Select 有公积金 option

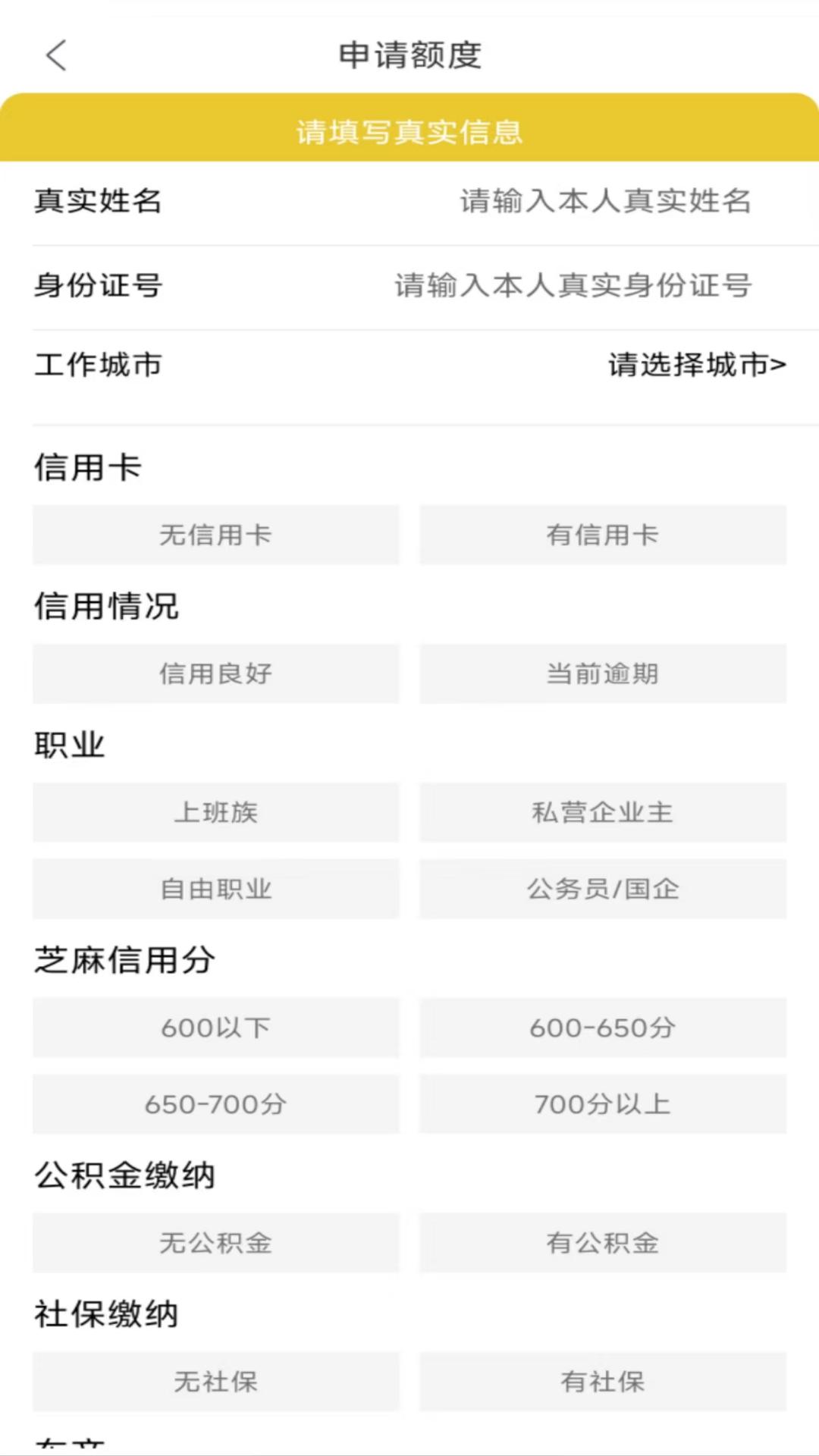point(603,1243)
